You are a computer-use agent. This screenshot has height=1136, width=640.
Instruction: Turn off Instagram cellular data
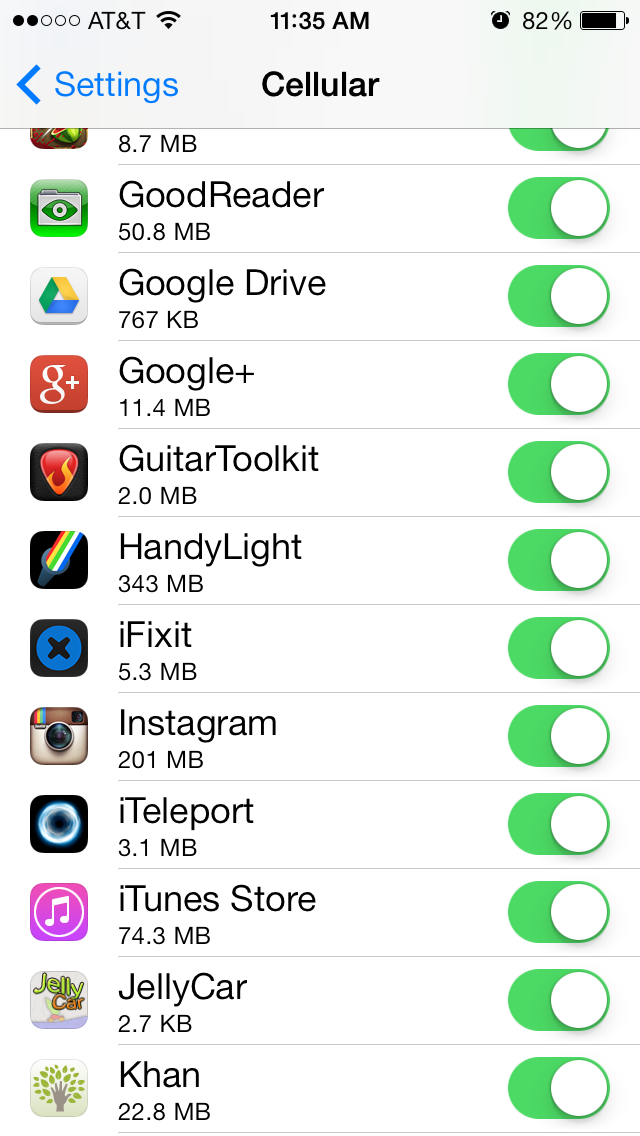point(559,736)
